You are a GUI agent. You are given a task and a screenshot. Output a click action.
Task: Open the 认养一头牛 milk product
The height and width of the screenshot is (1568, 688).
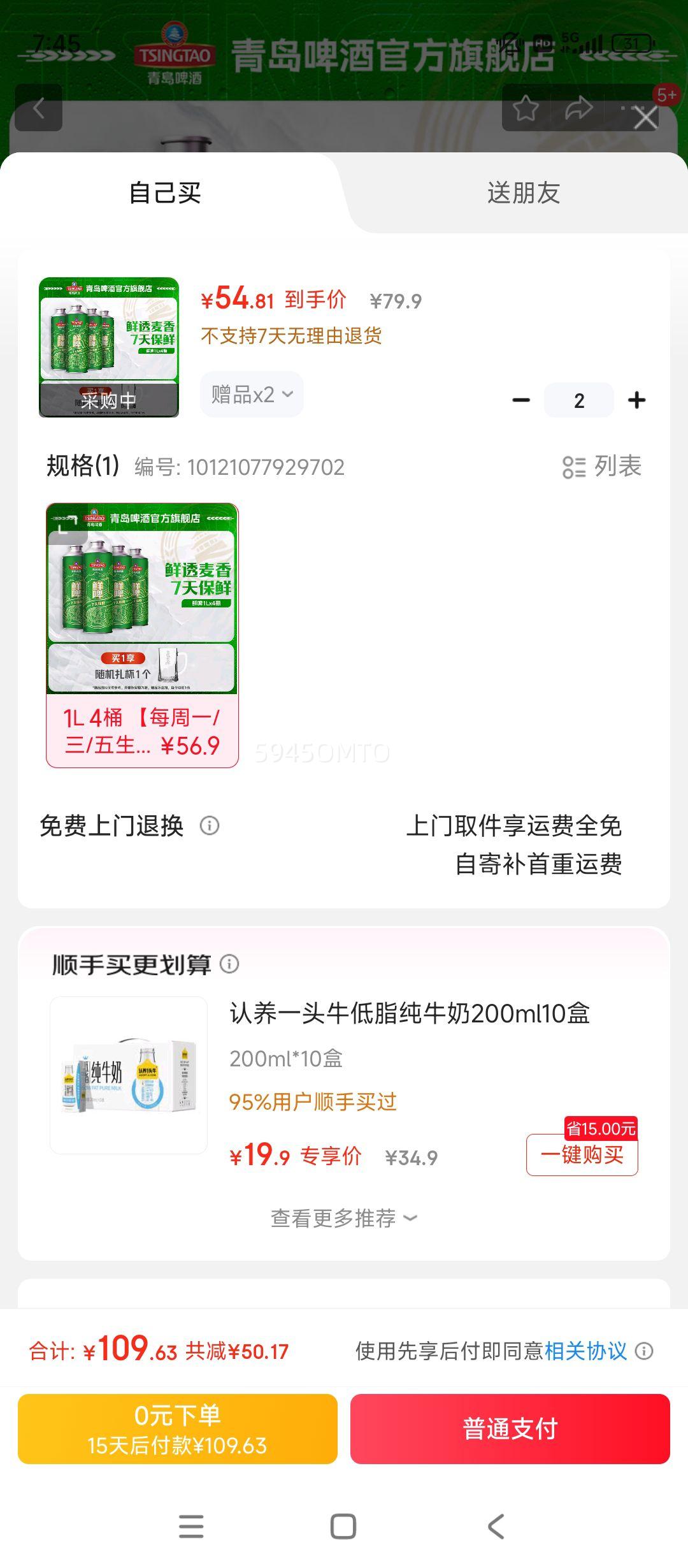(x=409, y=1013)
